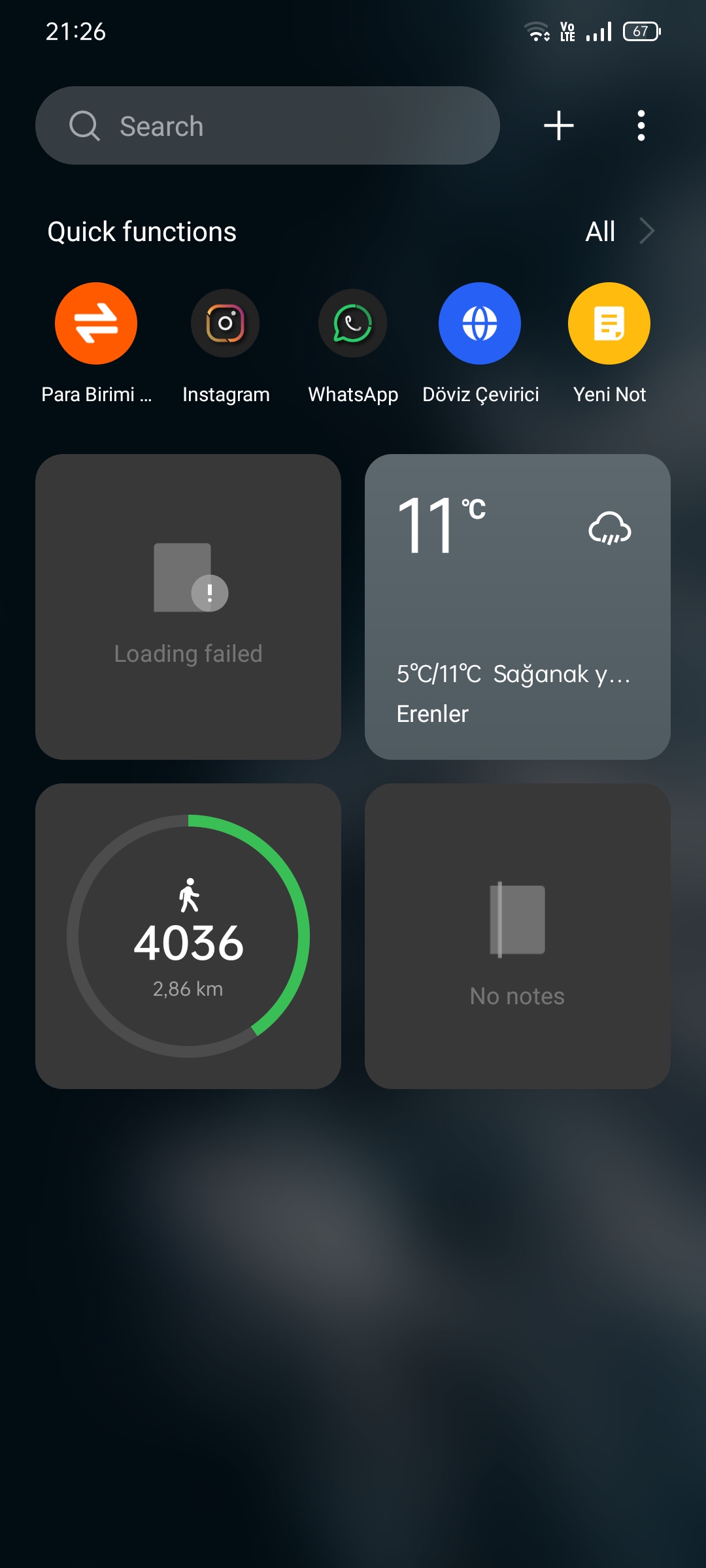Open the 4036 steps card
Image resolution: width=706 pixels, height=1568 pixels.
(188, 936)
